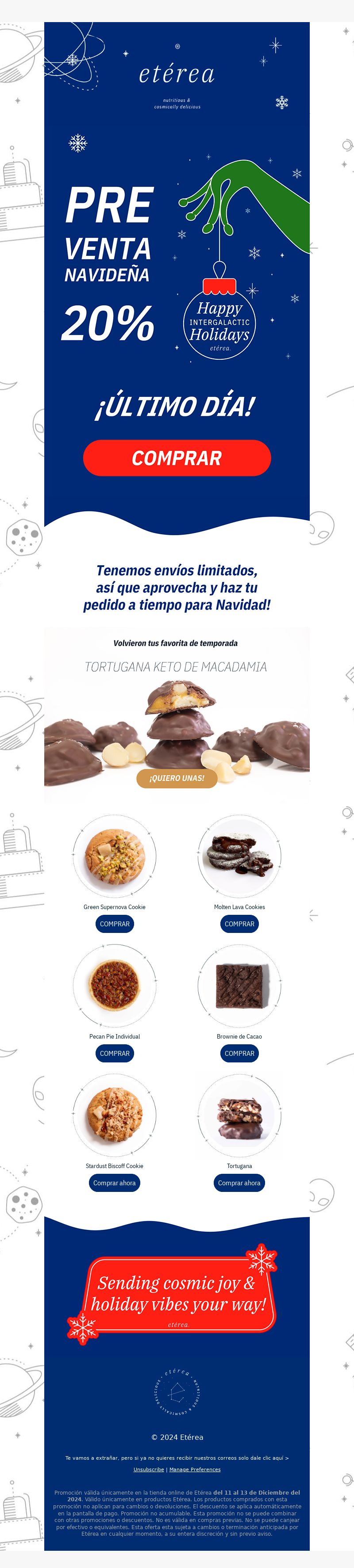This screenshot has width=354, height=1568.
Task: Open Manage Preferences
Action: [x=195, y=1469]
